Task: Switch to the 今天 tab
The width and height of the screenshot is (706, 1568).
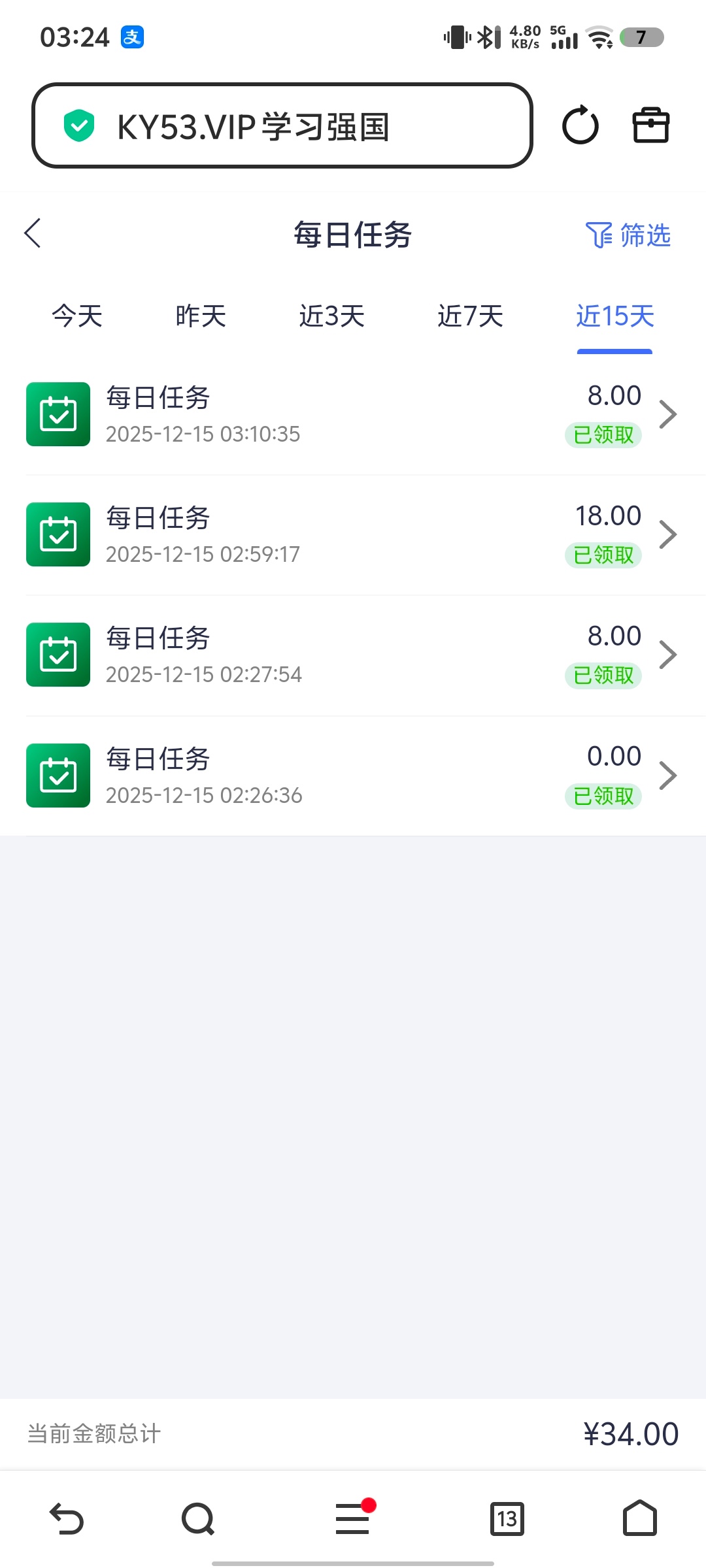Action: click(x=77, y=316)
